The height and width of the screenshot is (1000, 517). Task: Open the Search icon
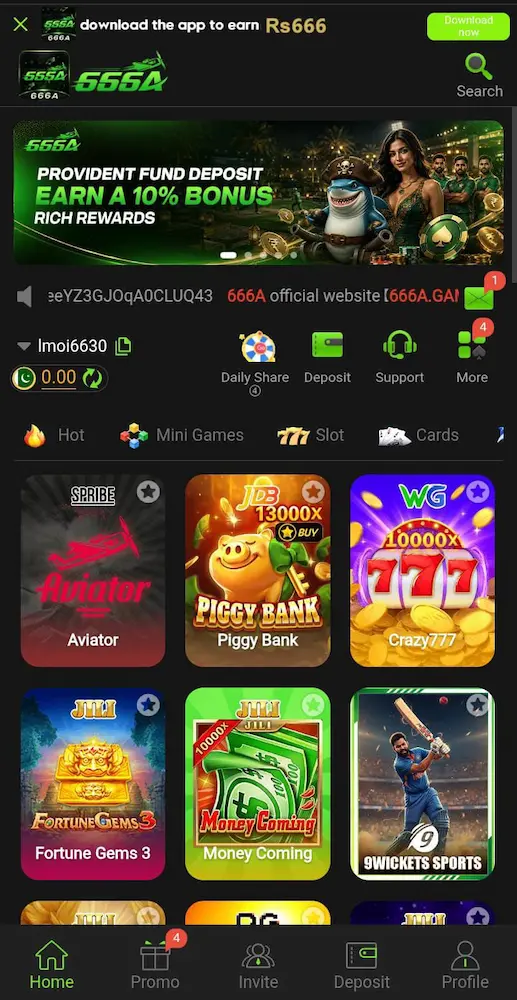[x=479, y=76]
